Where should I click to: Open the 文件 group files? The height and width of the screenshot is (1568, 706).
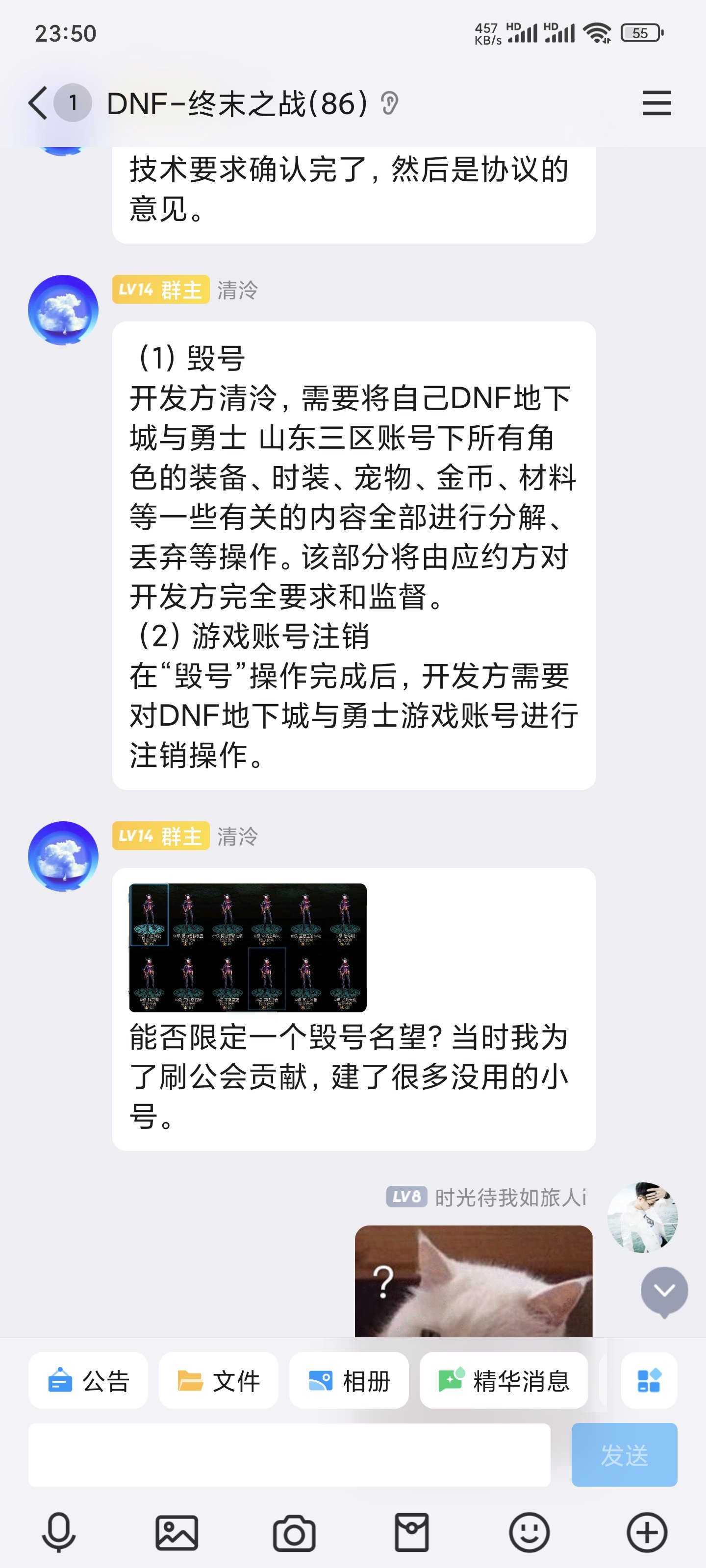pos(218,1380)
